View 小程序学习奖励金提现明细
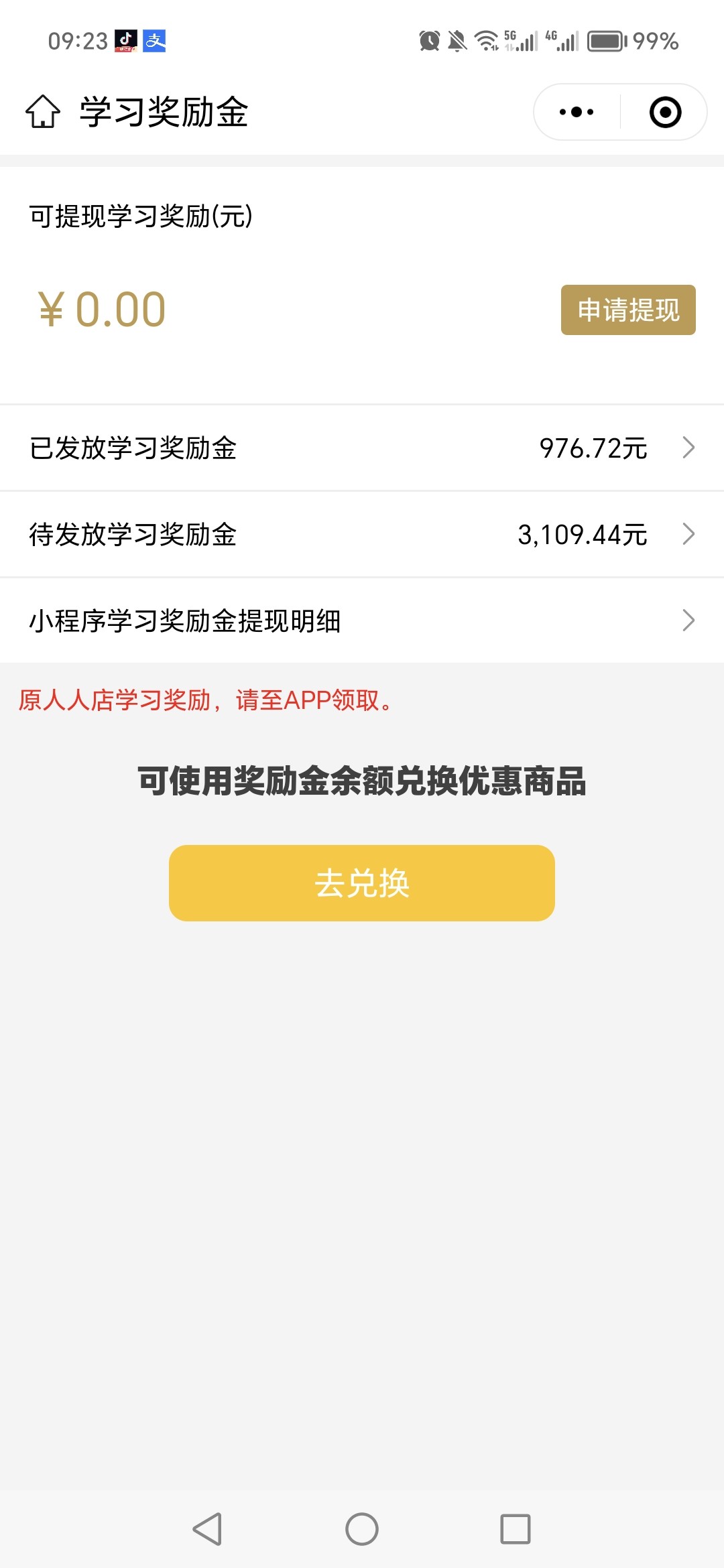Image resolution: width=724 pixels, height=1568 pixels. tap(362, 620)
